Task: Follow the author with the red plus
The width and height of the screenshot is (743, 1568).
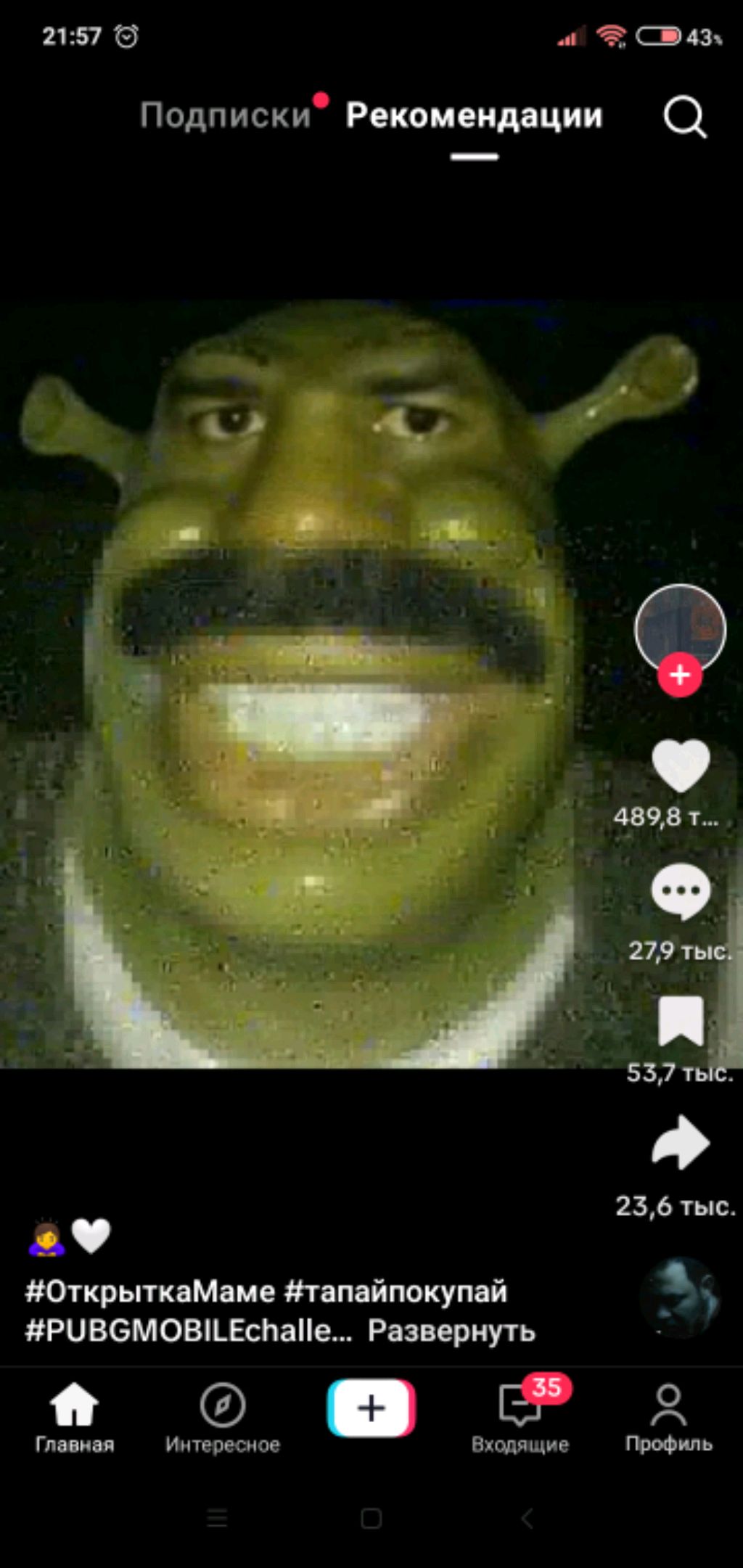Action: coord(680,676)
